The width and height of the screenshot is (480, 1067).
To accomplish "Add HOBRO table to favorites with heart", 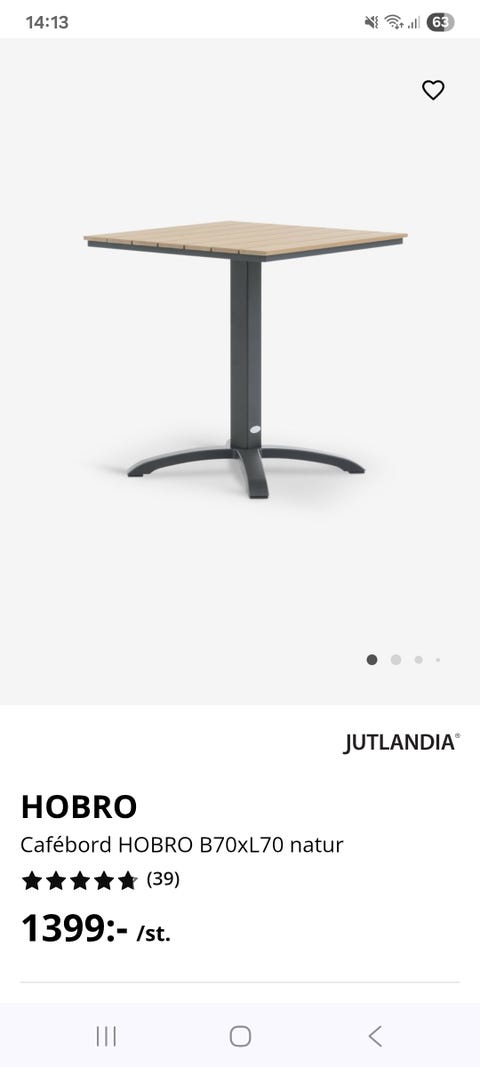I will [x=433, y=90].
